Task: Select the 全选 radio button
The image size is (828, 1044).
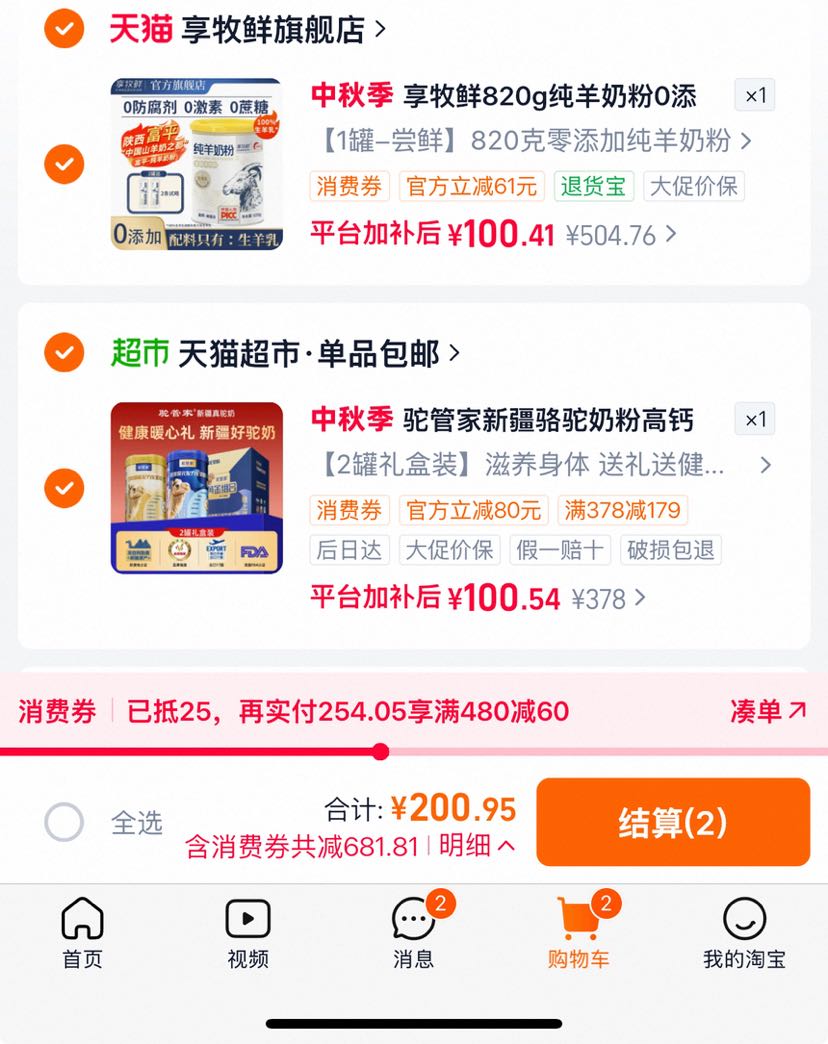Action: click(x=64, y=822)
